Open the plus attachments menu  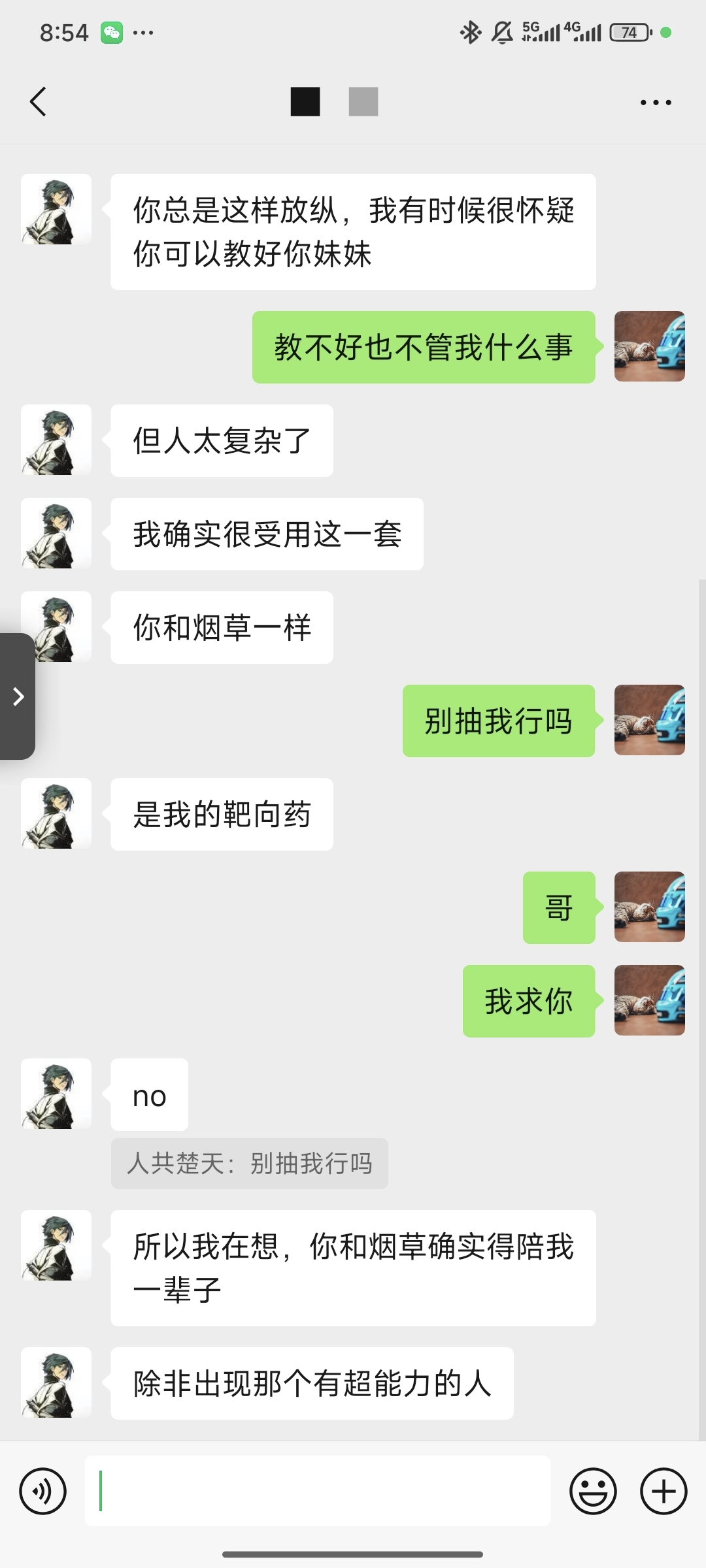pyautogui.click(x=664, y=1491)
